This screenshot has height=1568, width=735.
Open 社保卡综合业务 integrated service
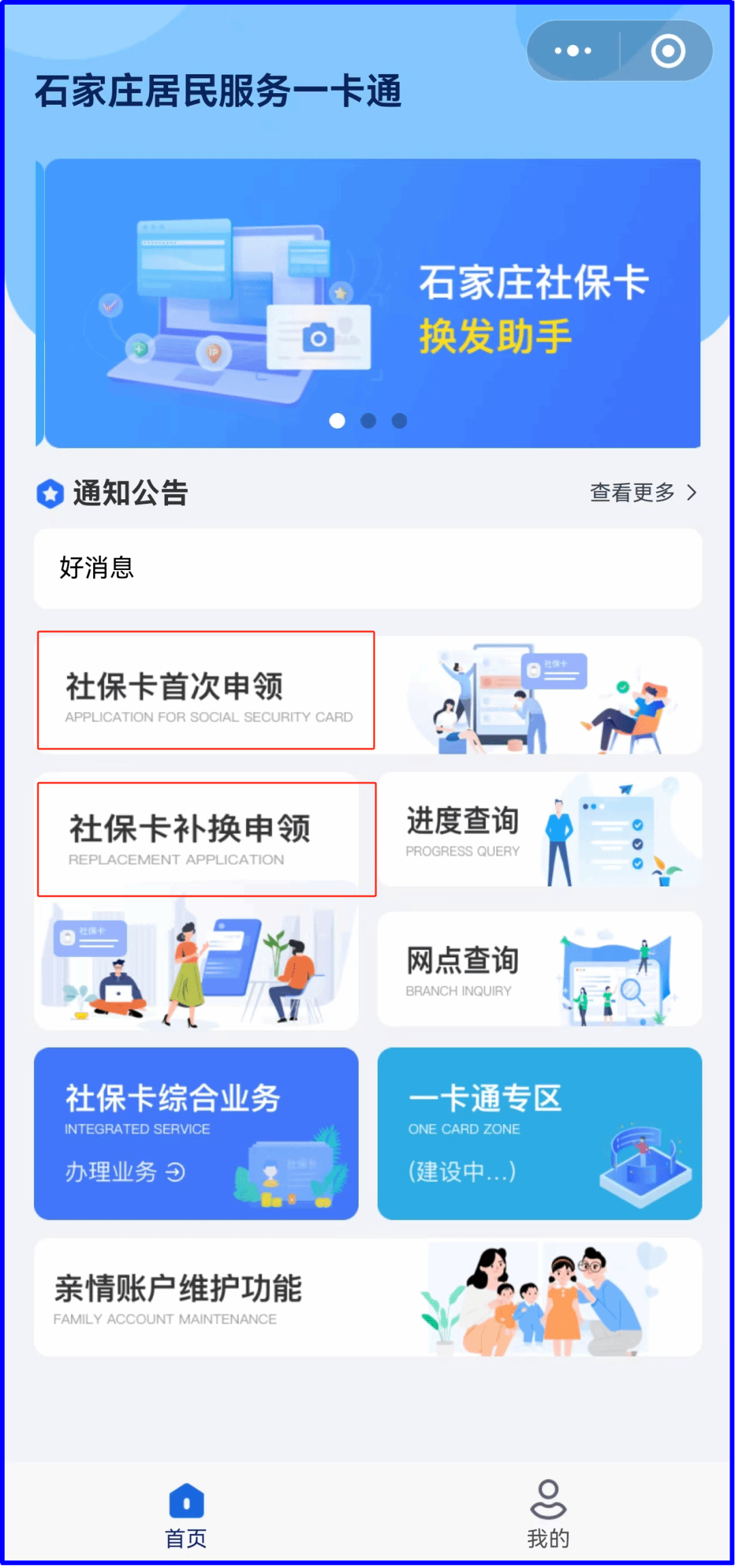(196, 1133)
